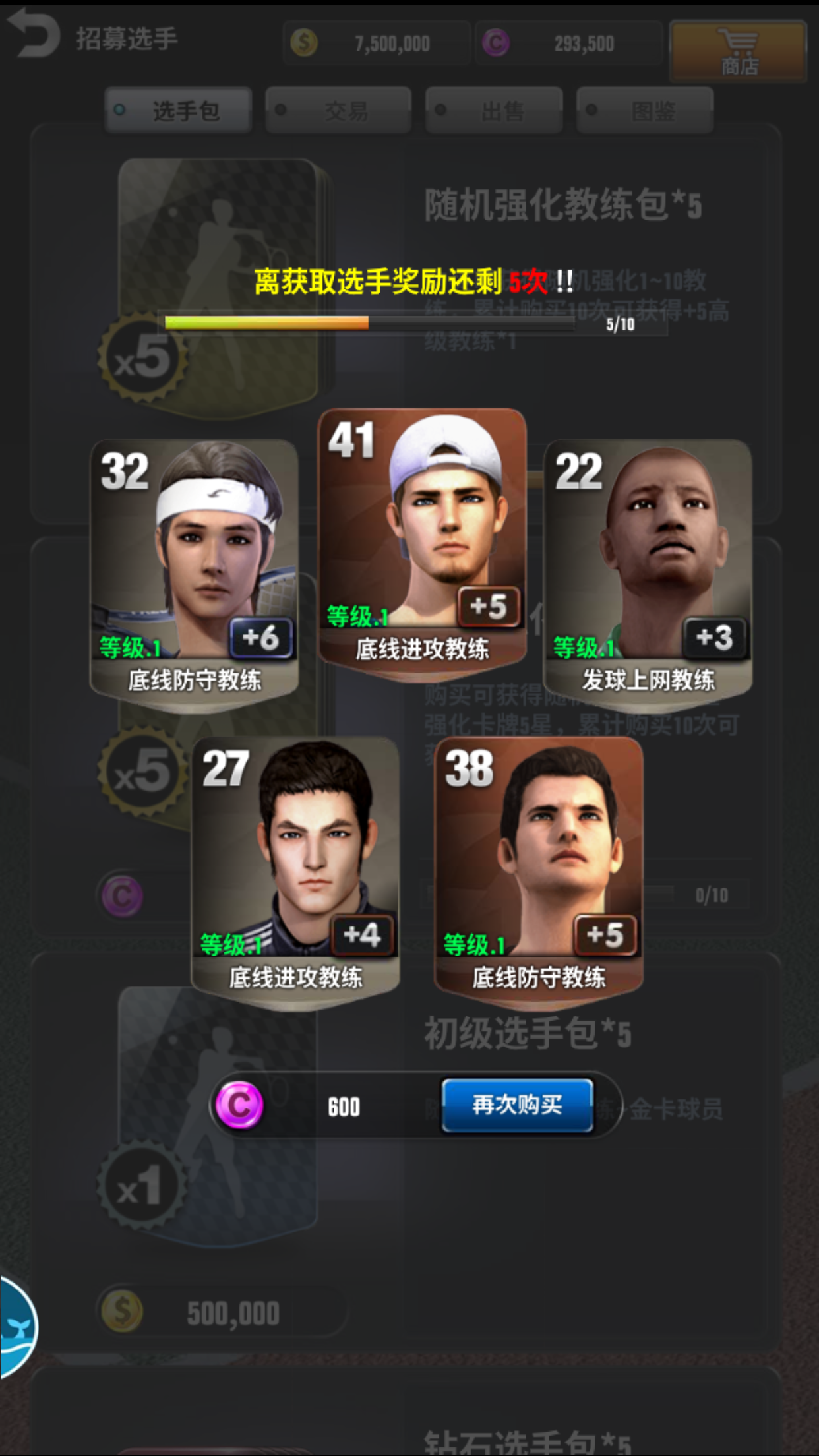Open the 商店 shop cart
819x1456 pixels.
point(739,51)
